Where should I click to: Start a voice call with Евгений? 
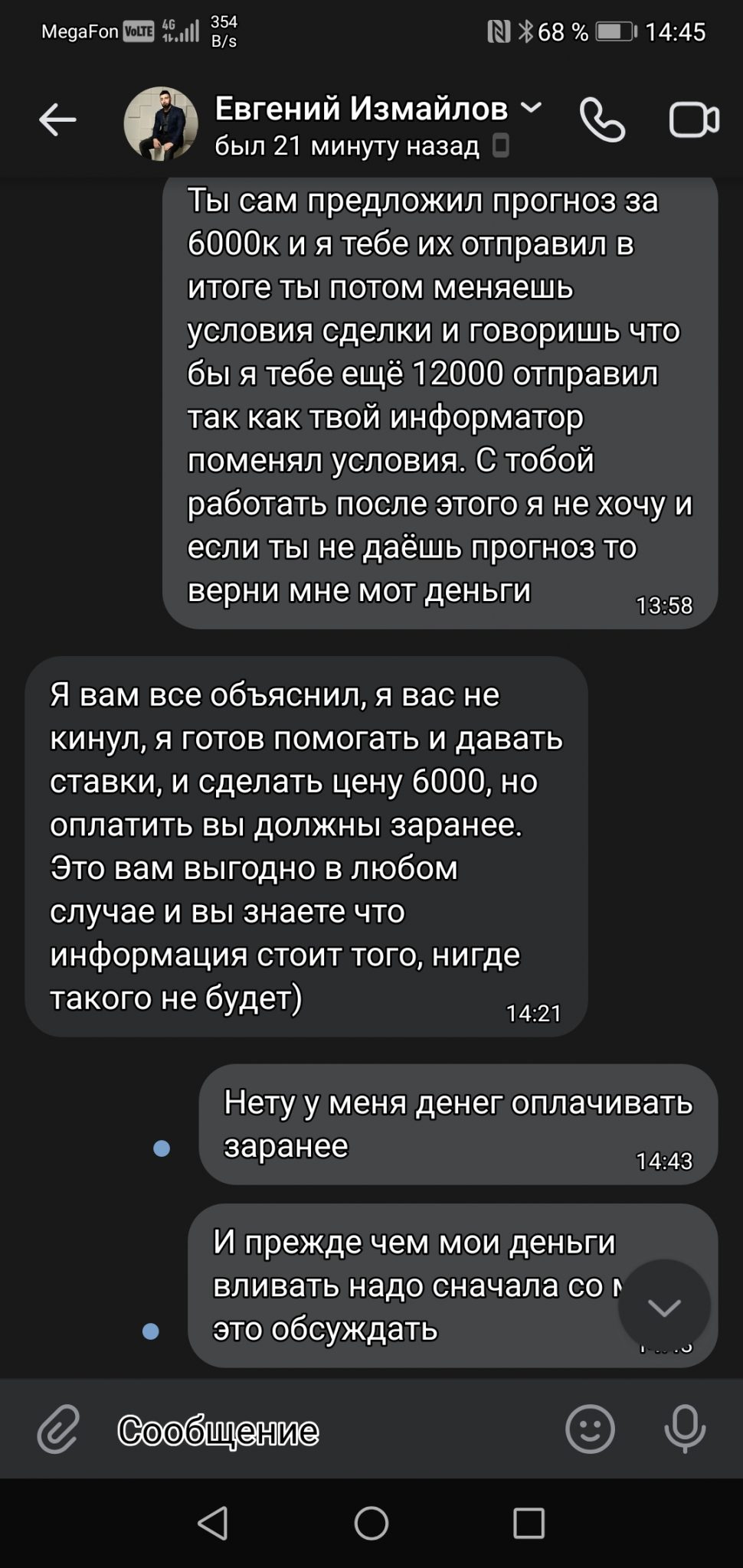tap(602, 120)
